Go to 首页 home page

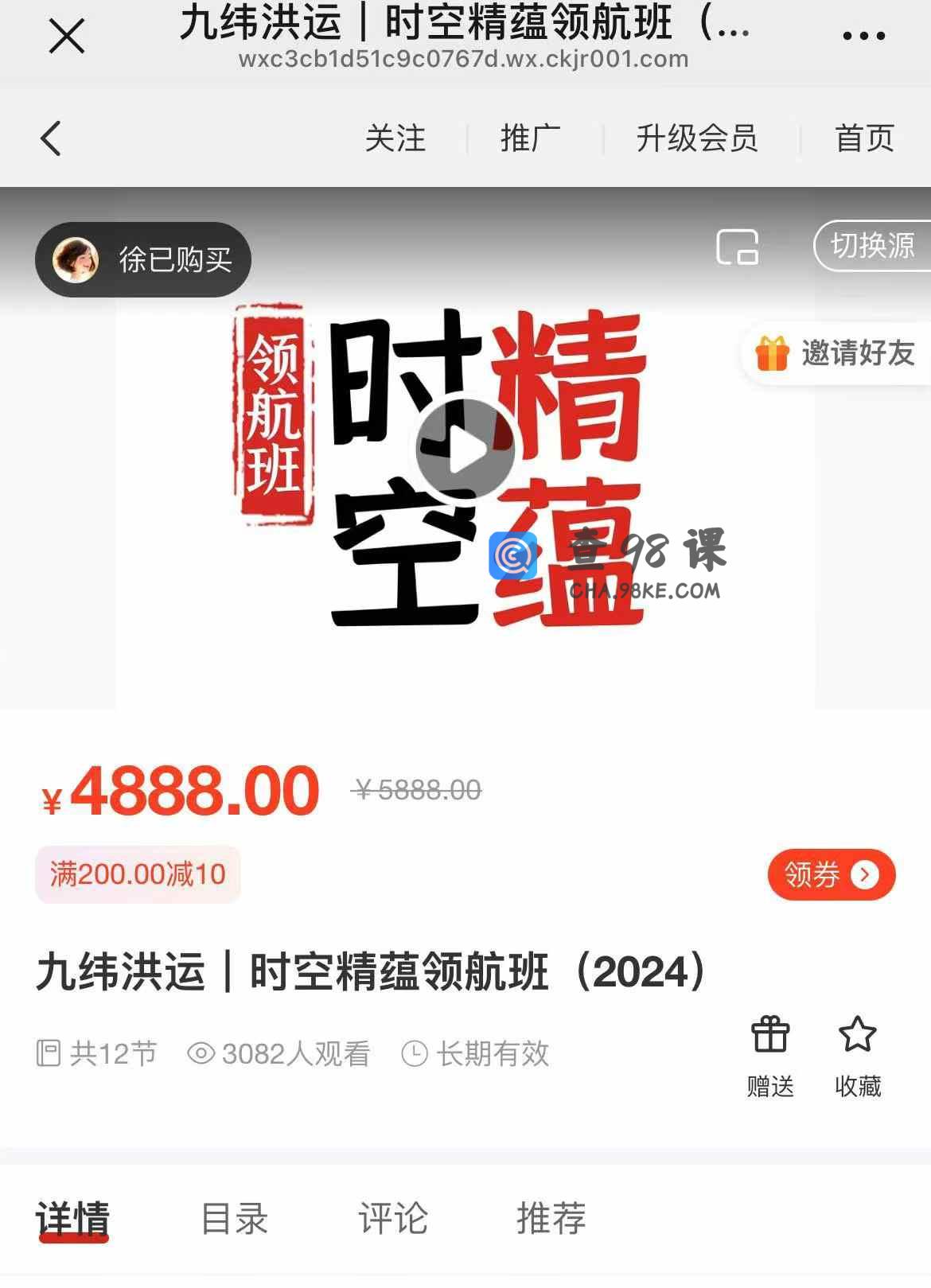865,138
